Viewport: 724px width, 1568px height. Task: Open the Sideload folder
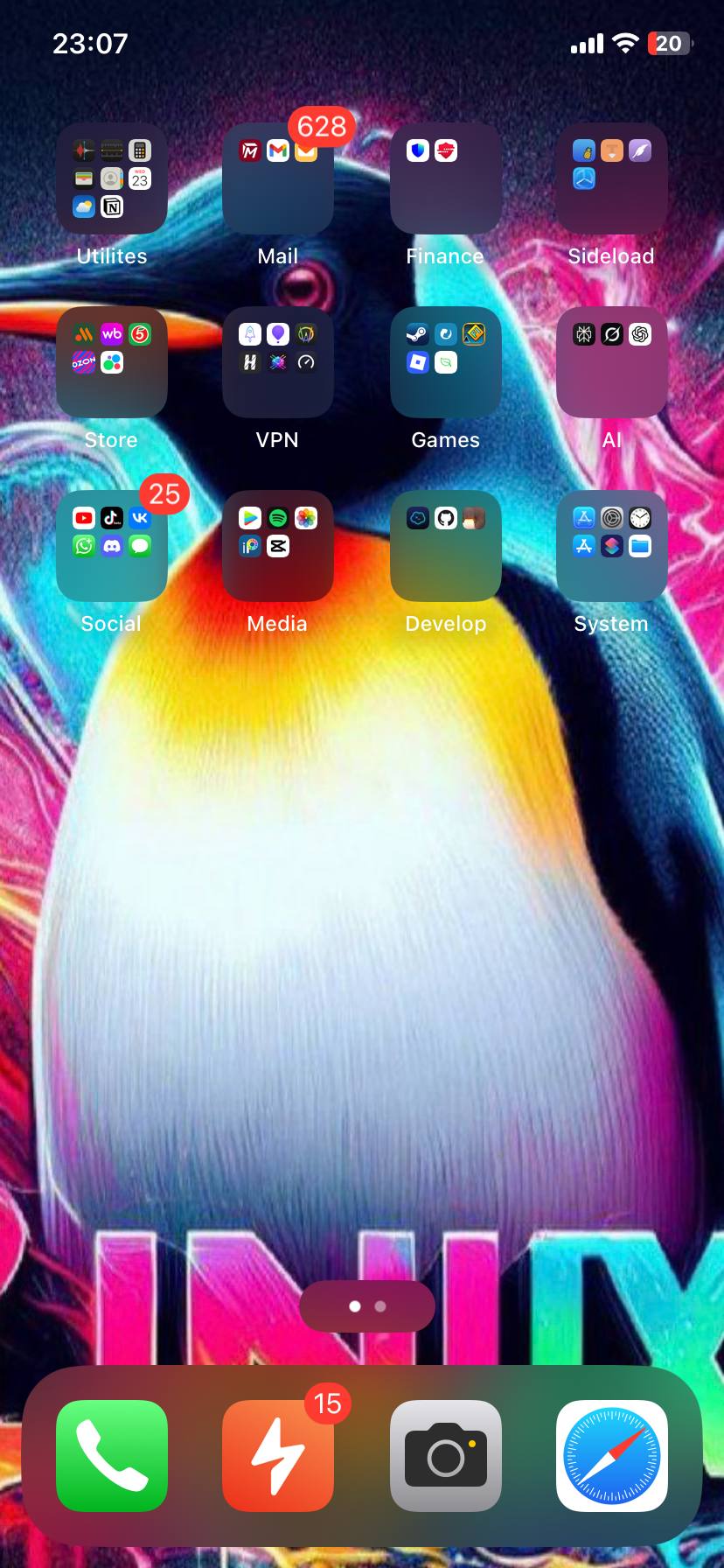tap(611, 178)
